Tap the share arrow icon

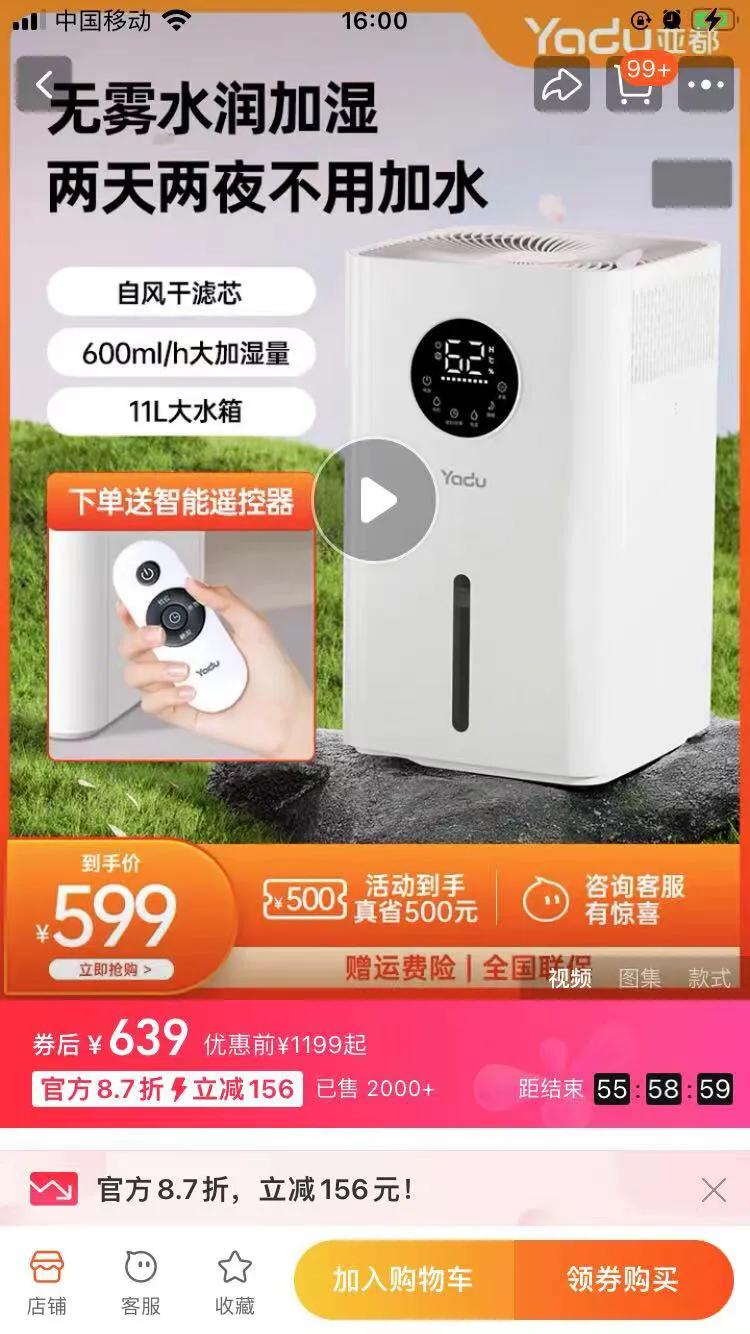point(562,85)
